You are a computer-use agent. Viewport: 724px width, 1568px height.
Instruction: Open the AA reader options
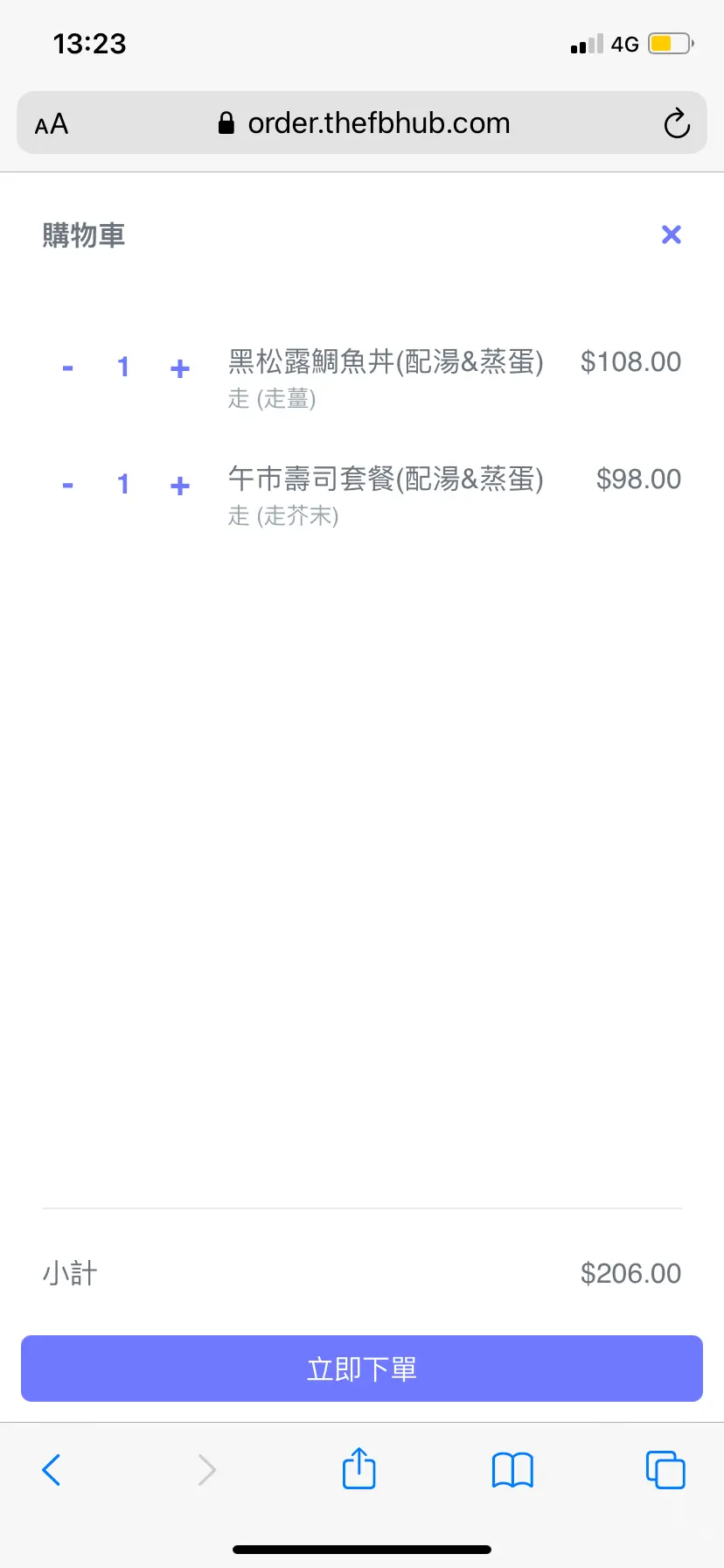[x=52, y=124]
